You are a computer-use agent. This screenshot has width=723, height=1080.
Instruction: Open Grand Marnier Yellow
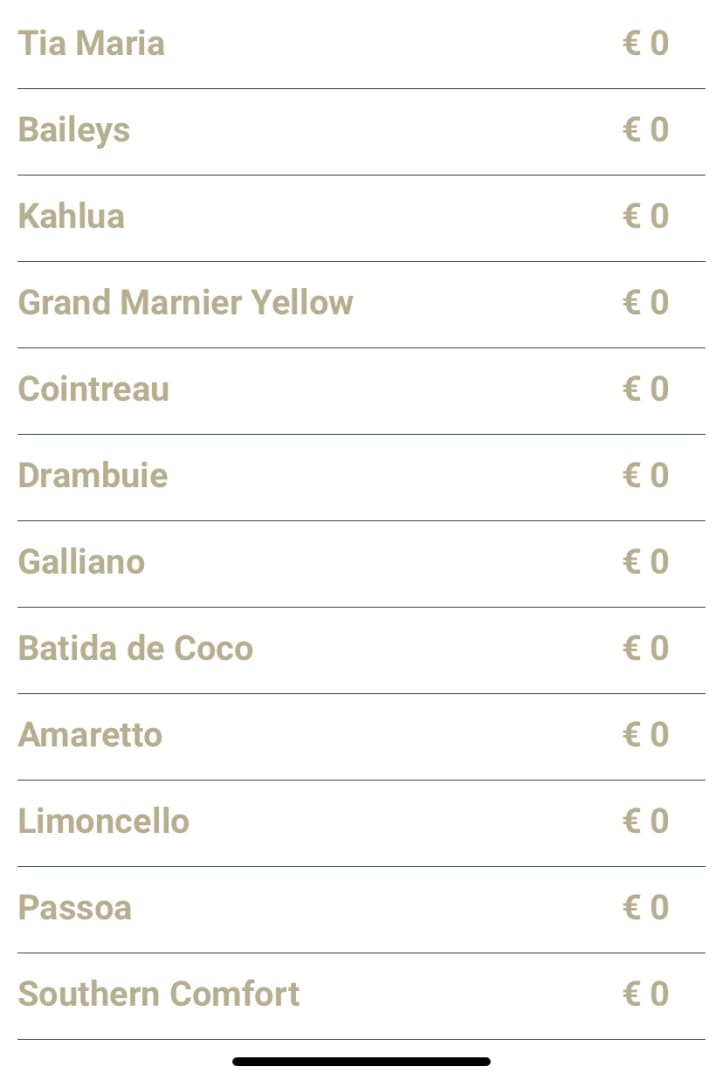click(185, 302)
